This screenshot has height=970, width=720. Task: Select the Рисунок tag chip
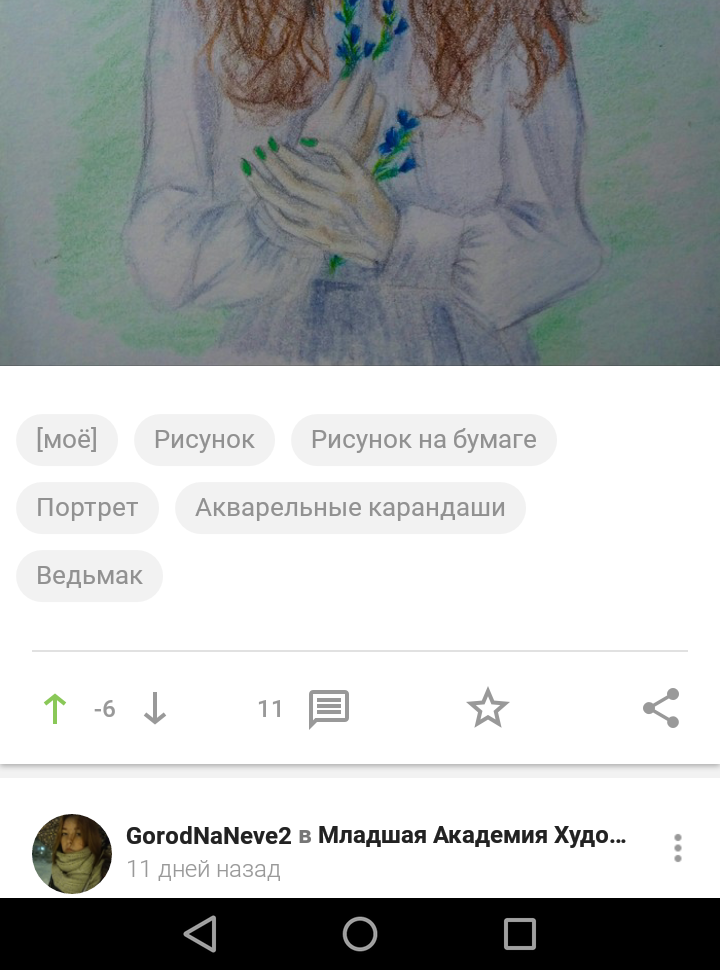pyautogui.click(x=204, y=440)
